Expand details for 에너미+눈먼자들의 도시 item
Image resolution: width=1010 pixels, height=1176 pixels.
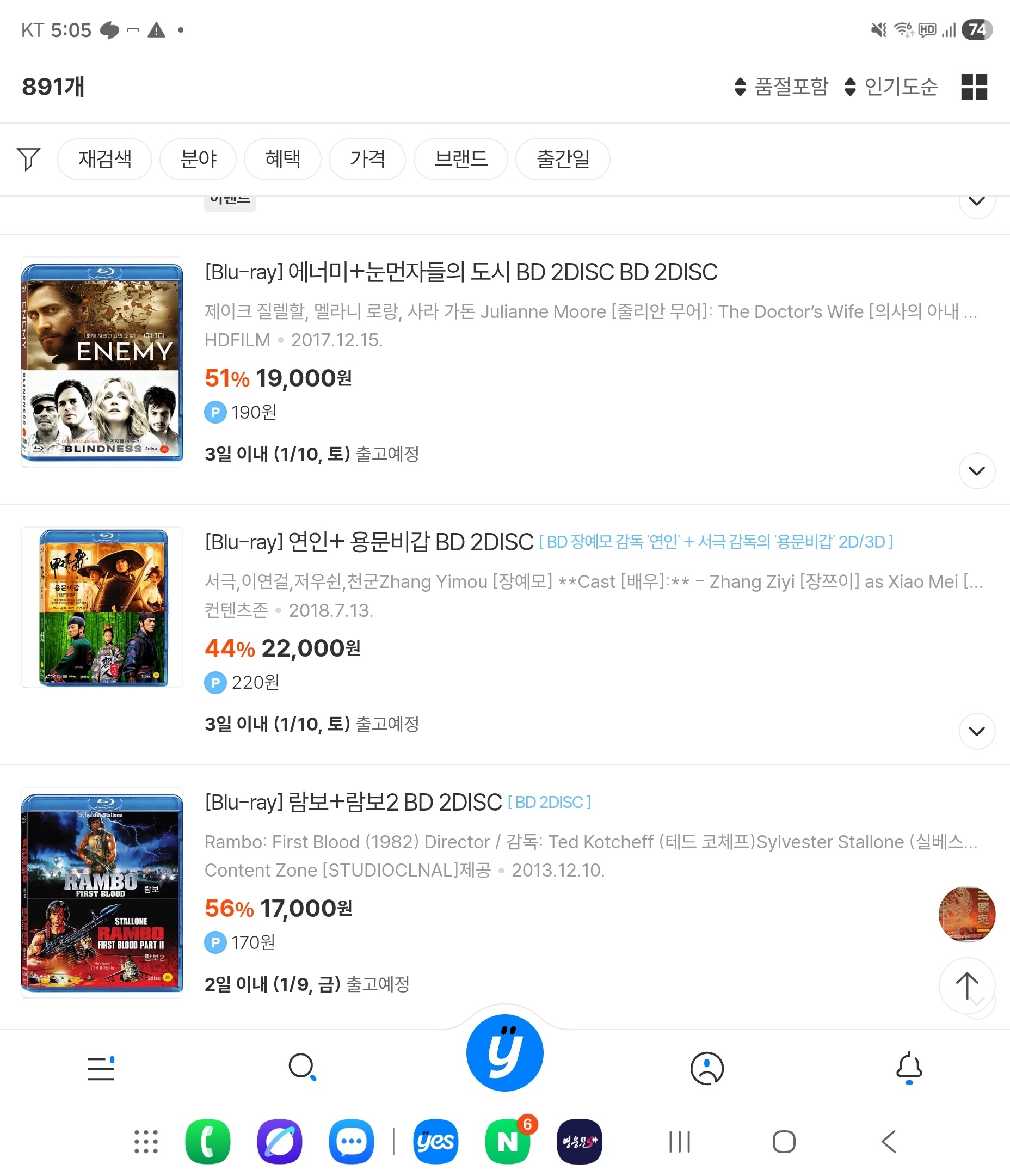coord(976,470)
